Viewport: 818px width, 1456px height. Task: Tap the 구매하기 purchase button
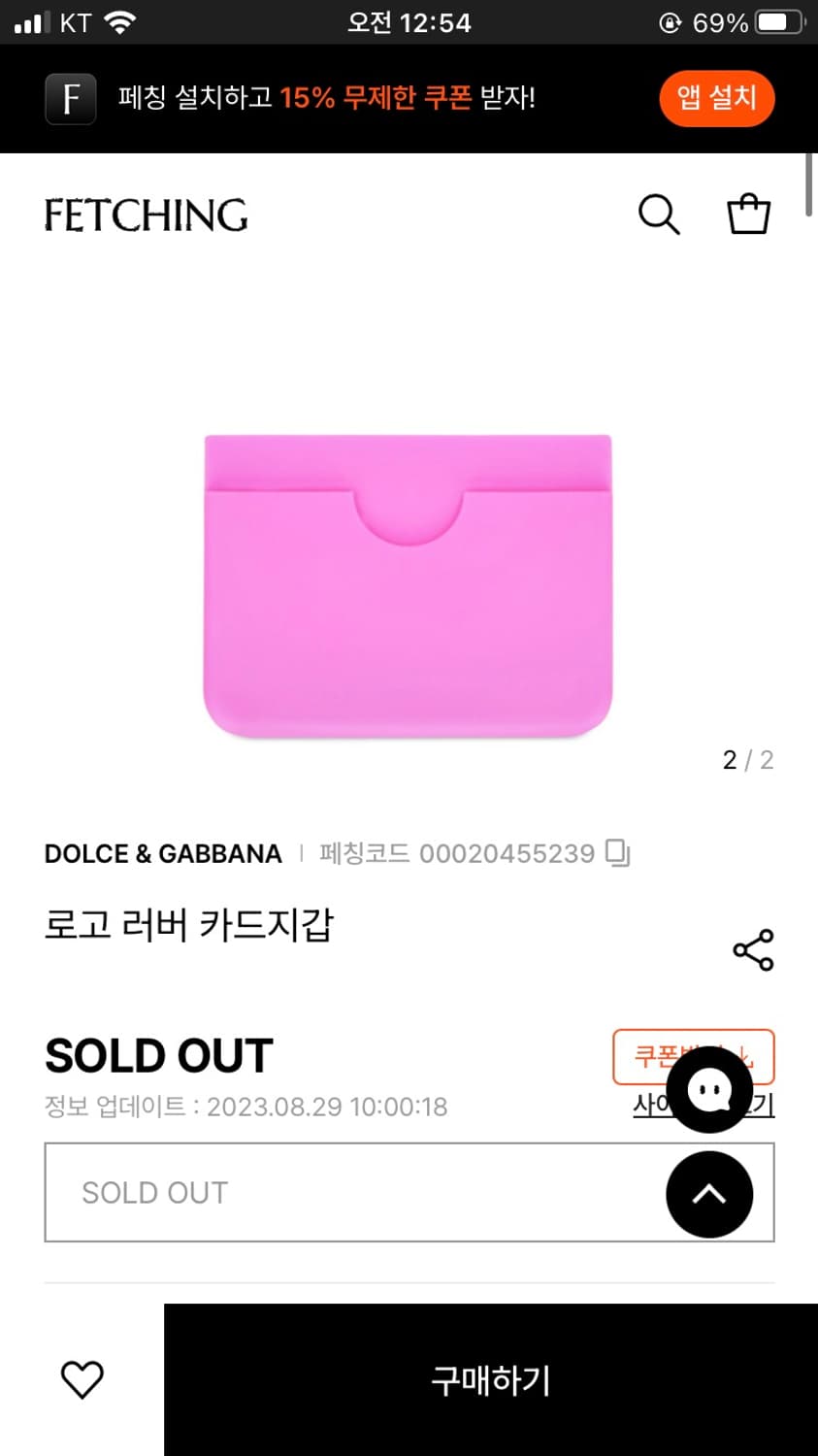(x=490, y=1378)
